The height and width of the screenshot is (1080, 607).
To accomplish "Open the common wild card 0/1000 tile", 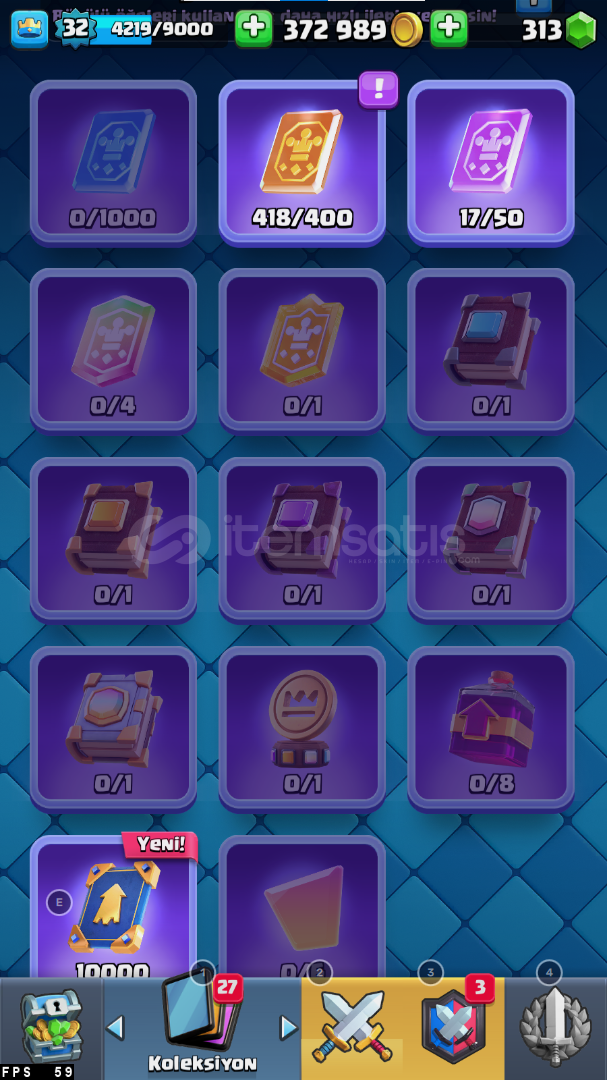I will [x=113, y=161].
